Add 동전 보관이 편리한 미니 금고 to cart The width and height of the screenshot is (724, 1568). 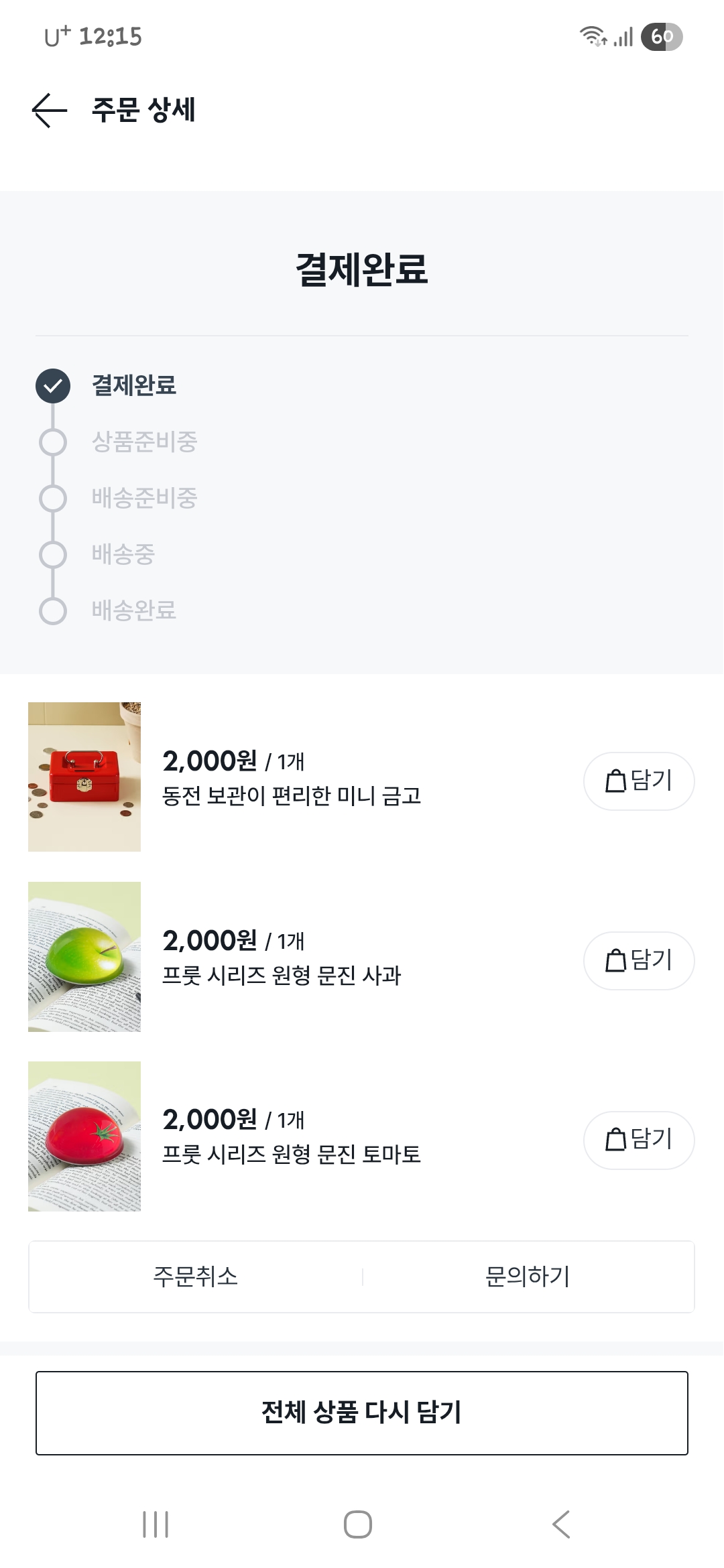(638, 781)
